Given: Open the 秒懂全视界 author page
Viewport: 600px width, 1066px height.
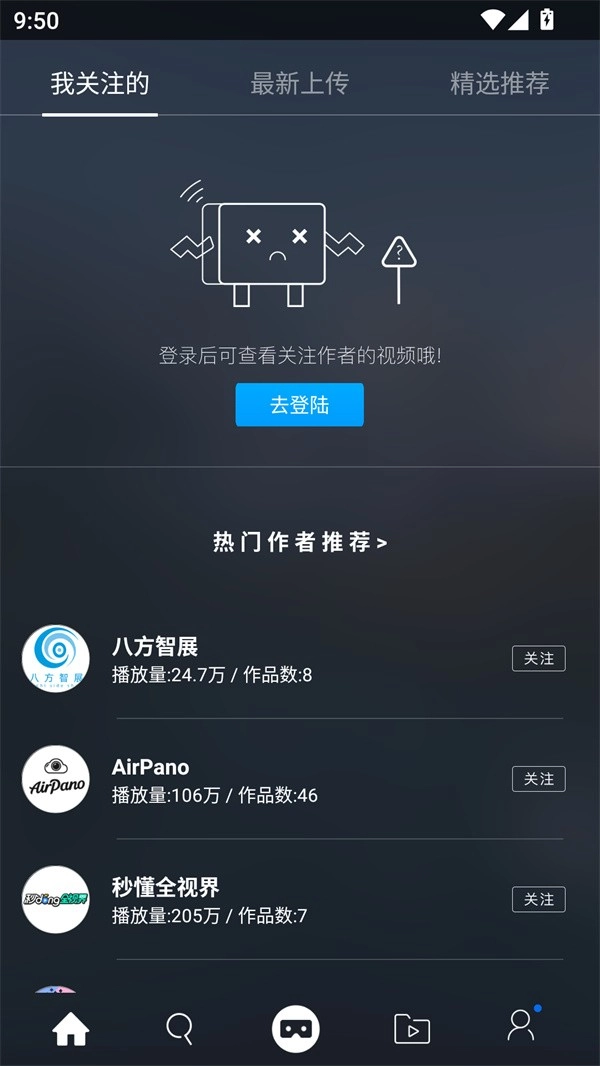Looking at the screenshot, I should point(166,888).
